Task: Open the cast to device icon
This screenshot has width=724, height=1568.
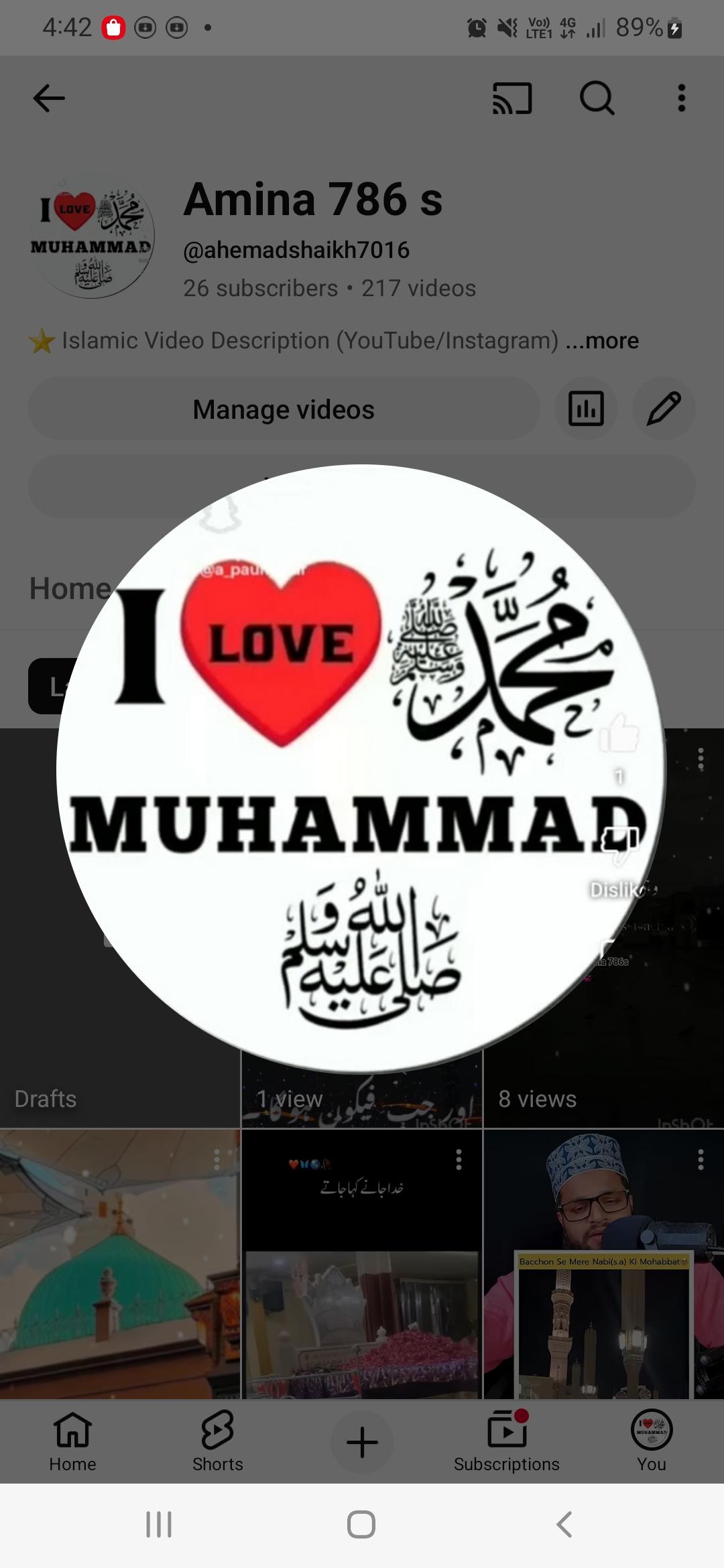Action: (512, 99)
